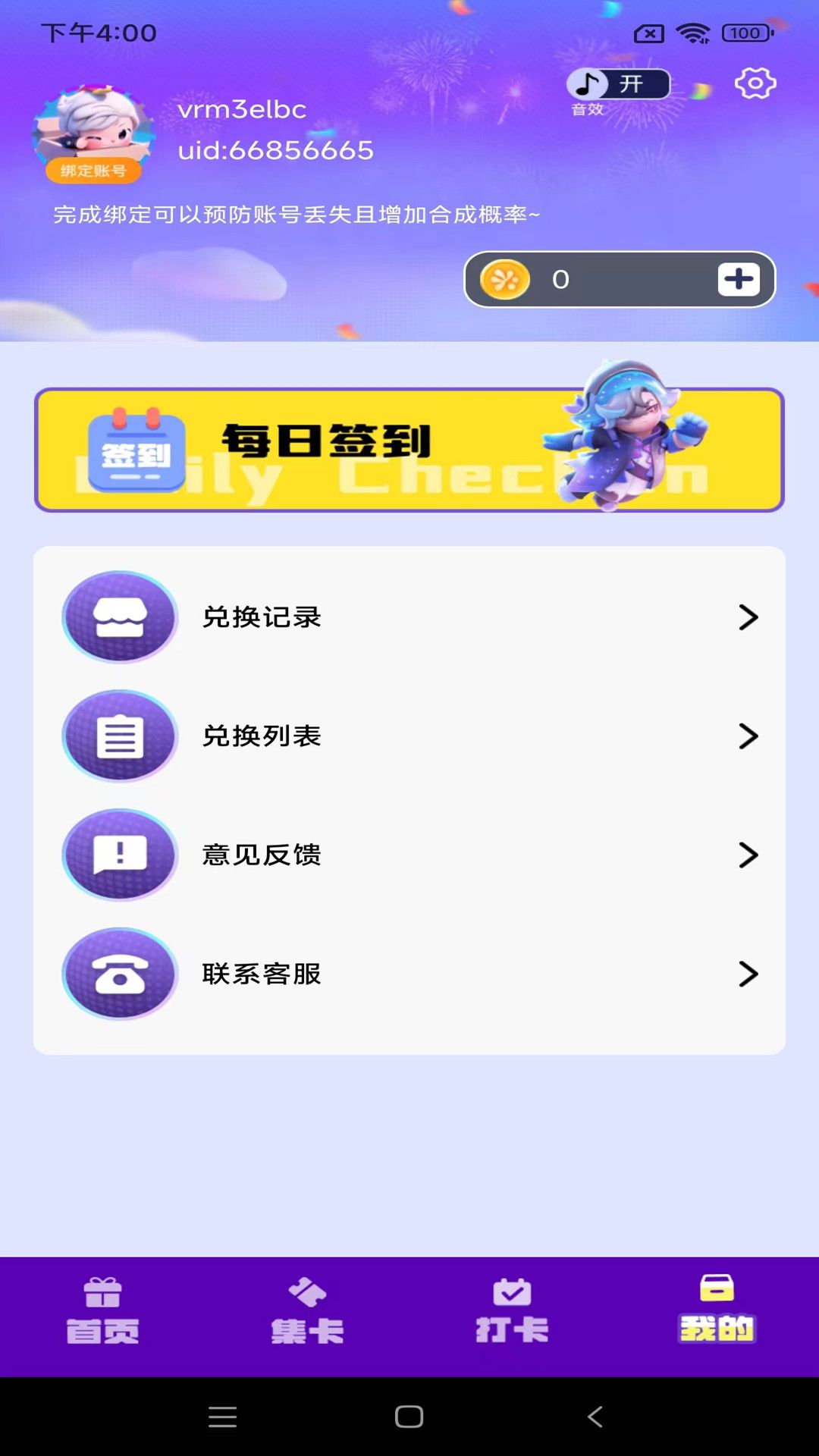This screenshot has height=1456, width=819.
Task: Tap the 打卡 check-in calendar icon
Action: click(512, 1291)
